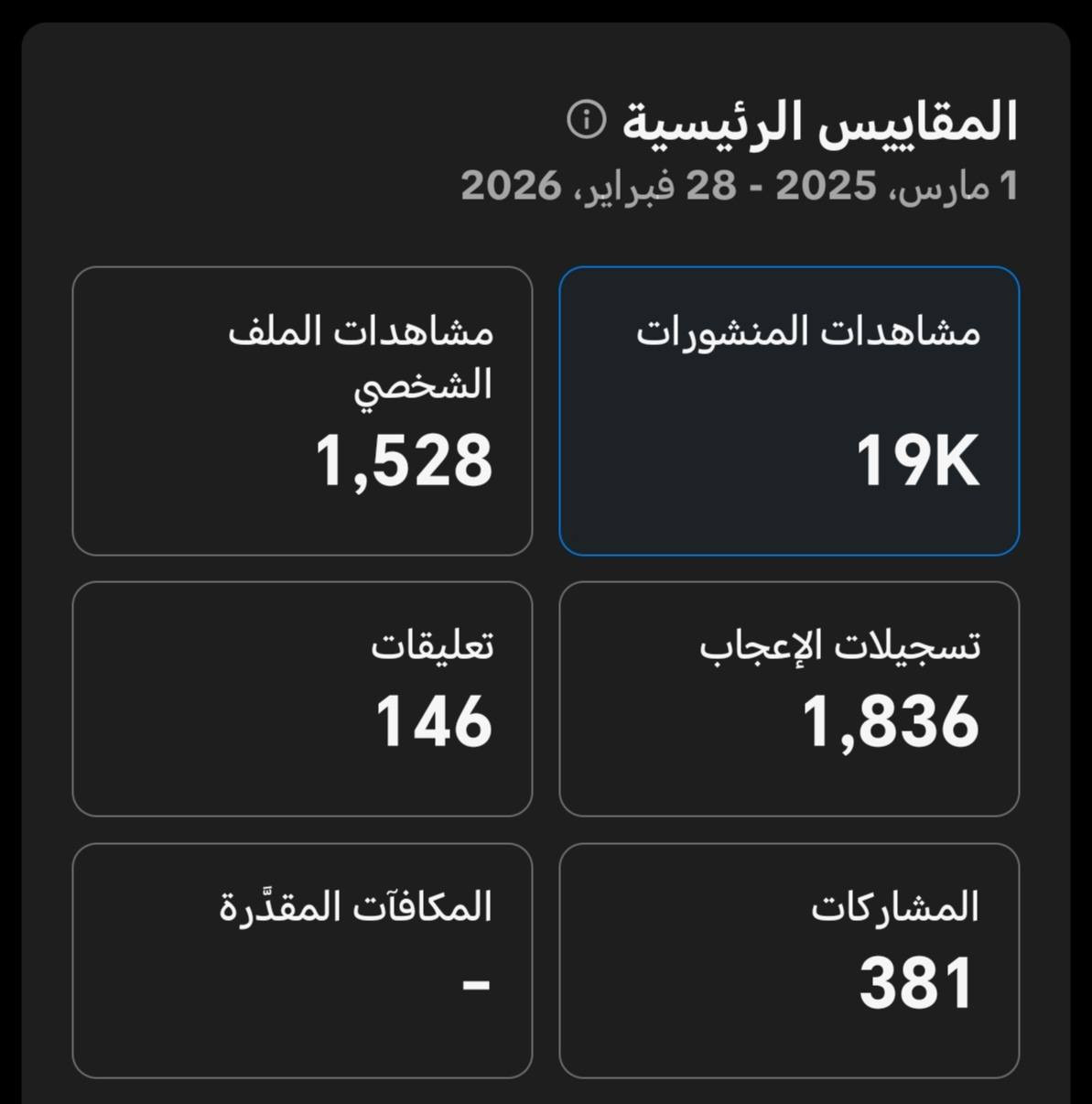Click the 146 comments count
The width and height of the screenshot is (1092, 1104).
[438, 723]
